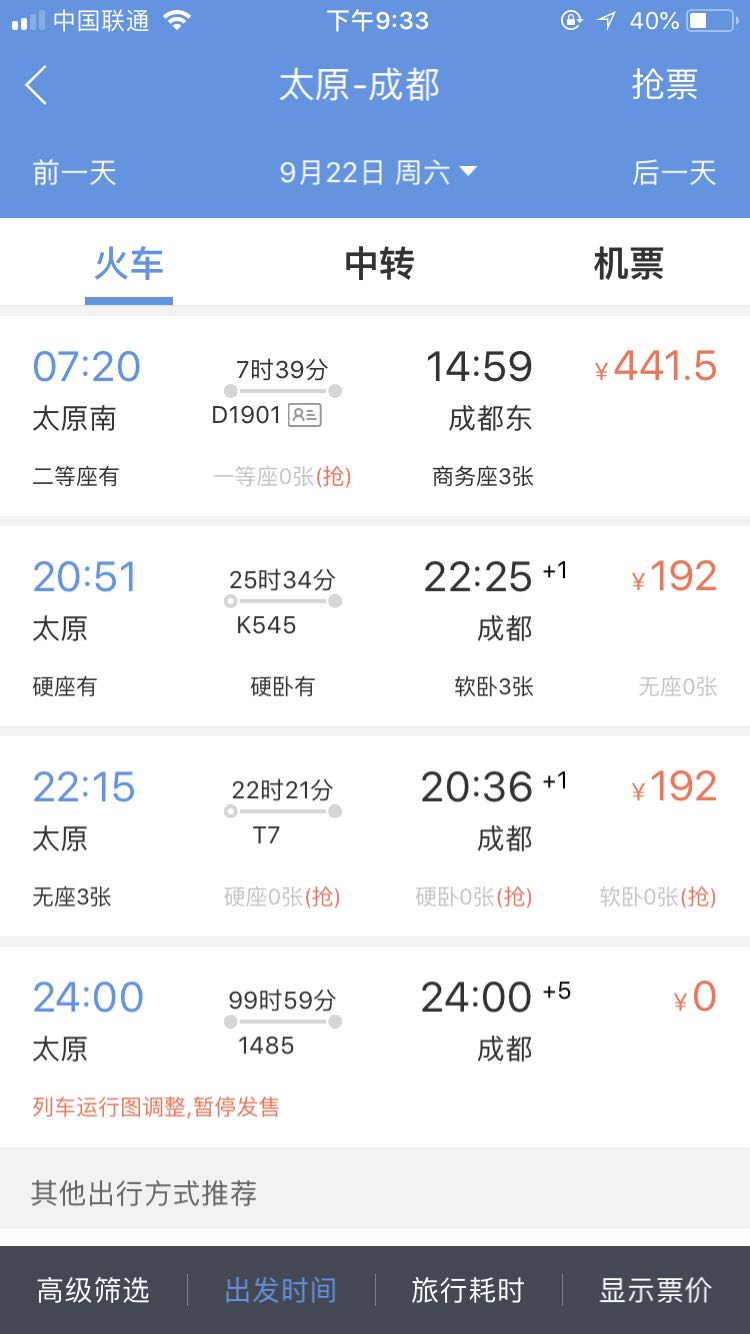Screen dimensions: 750x1334
Task: Open train K545 departing at 20:51
Action: tap(375, 626)
